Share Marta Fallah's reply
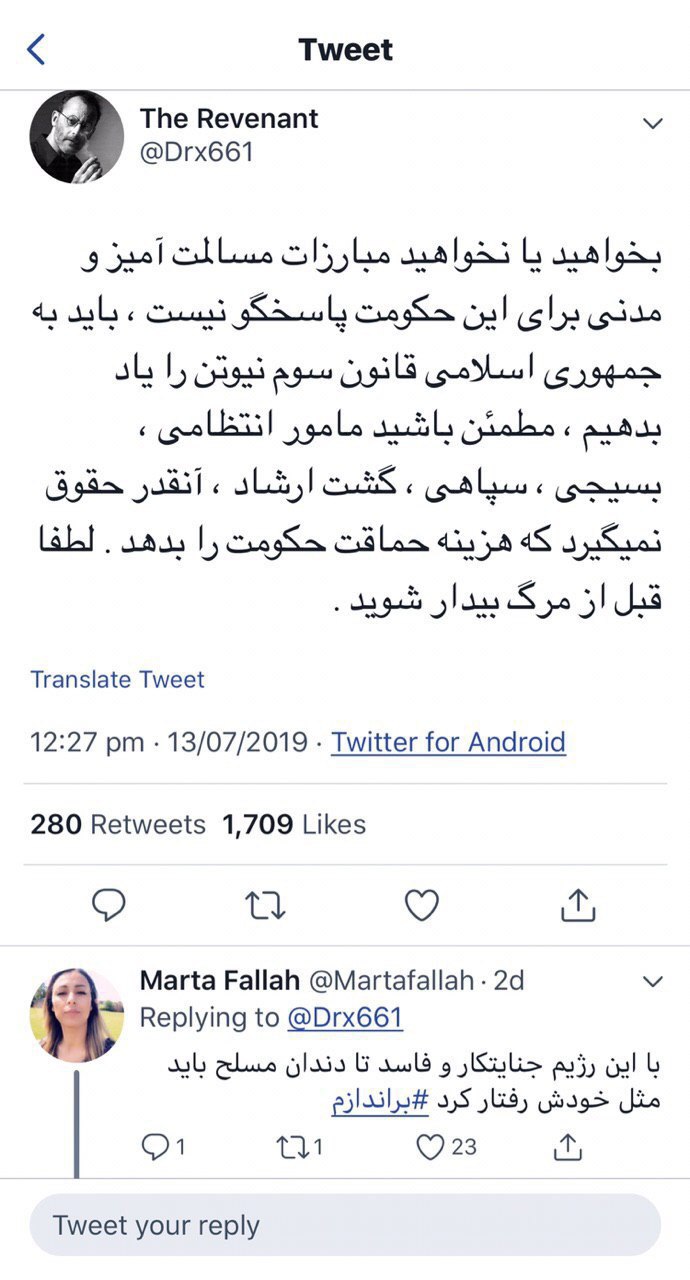Screen dimensions: 690x1280 coord(568,1148)
